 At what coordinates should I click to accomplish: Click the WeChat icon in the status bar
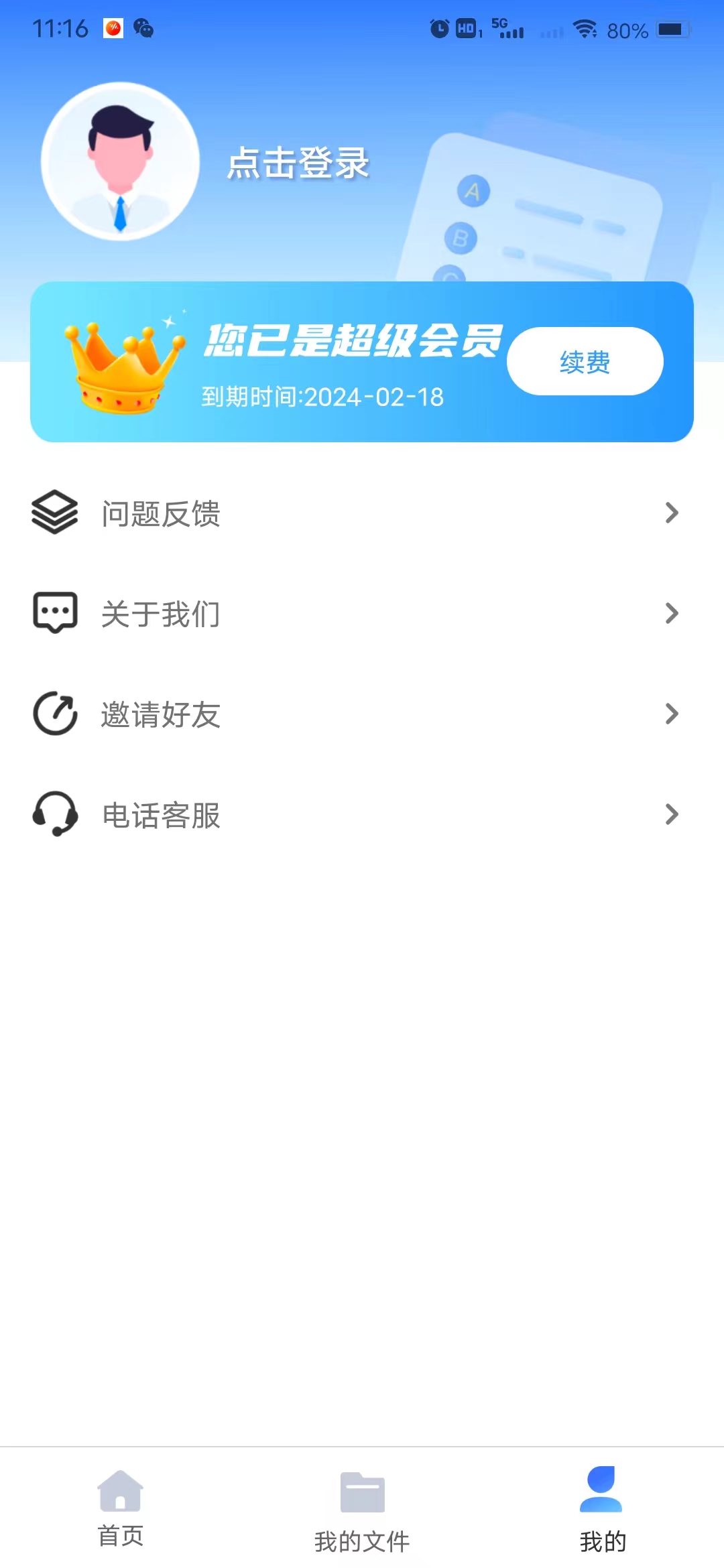pos(143,28)
